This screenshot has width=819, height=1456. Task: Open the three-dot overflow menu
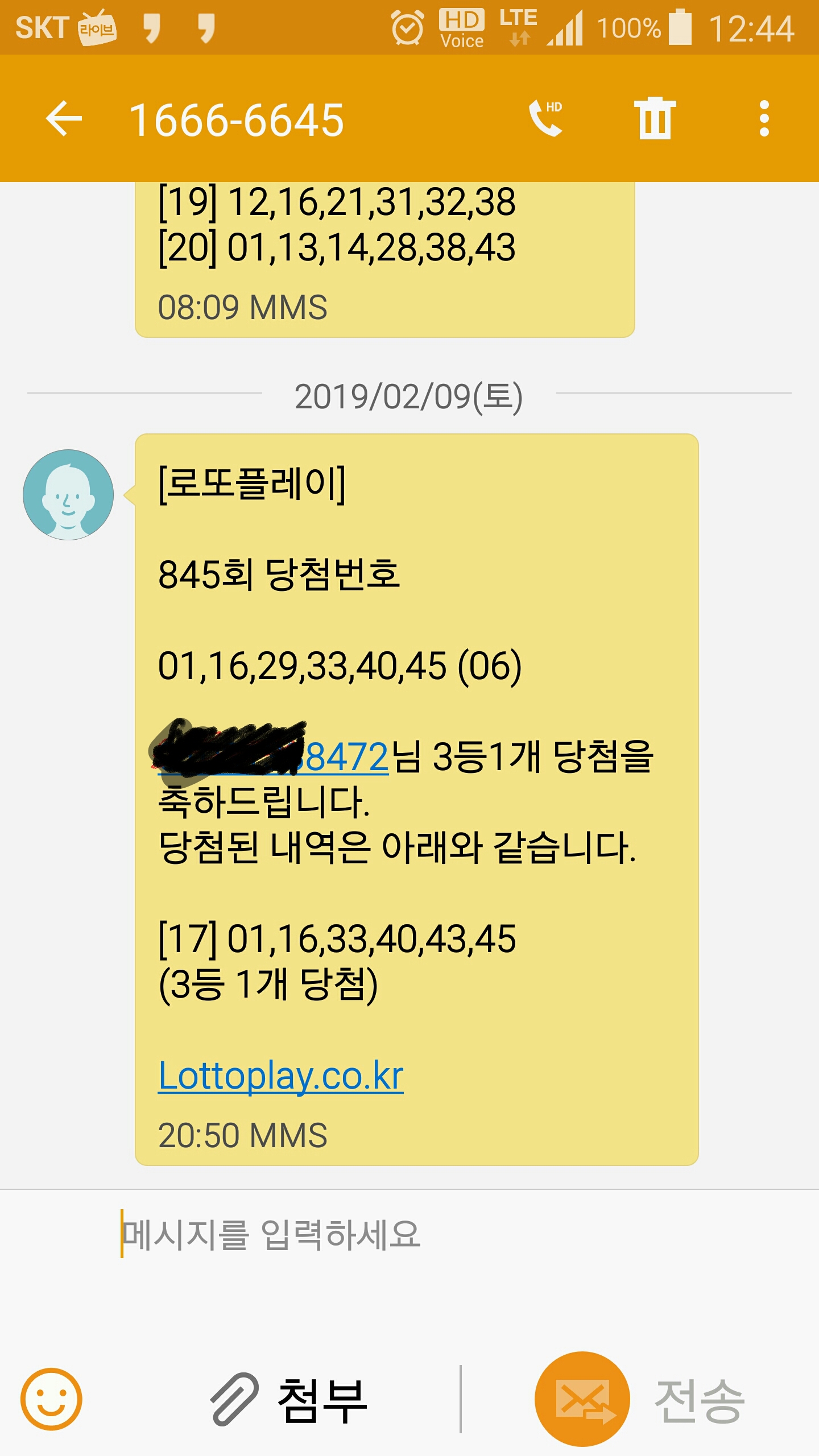click(x=764, y=119)
